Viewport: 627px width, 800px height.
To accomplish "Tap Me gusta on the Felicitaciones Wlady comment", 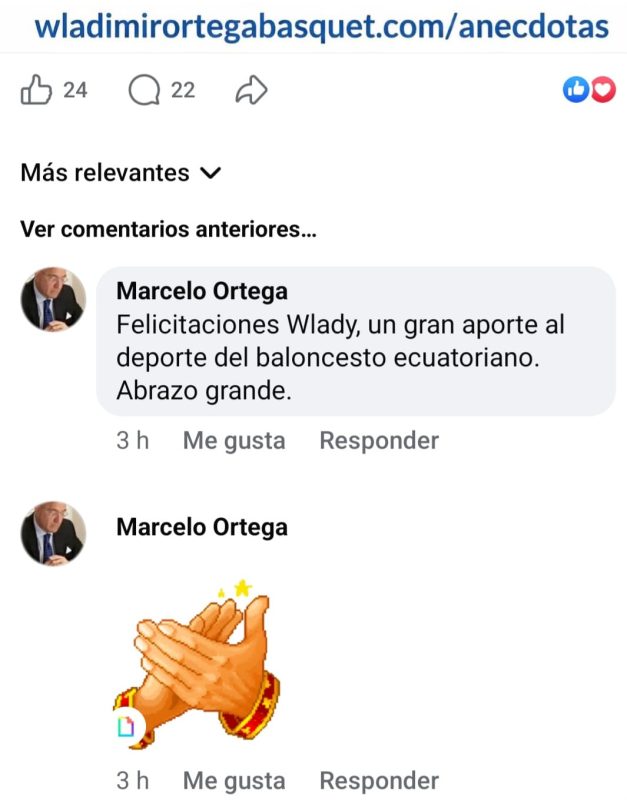I will [233, 440].
